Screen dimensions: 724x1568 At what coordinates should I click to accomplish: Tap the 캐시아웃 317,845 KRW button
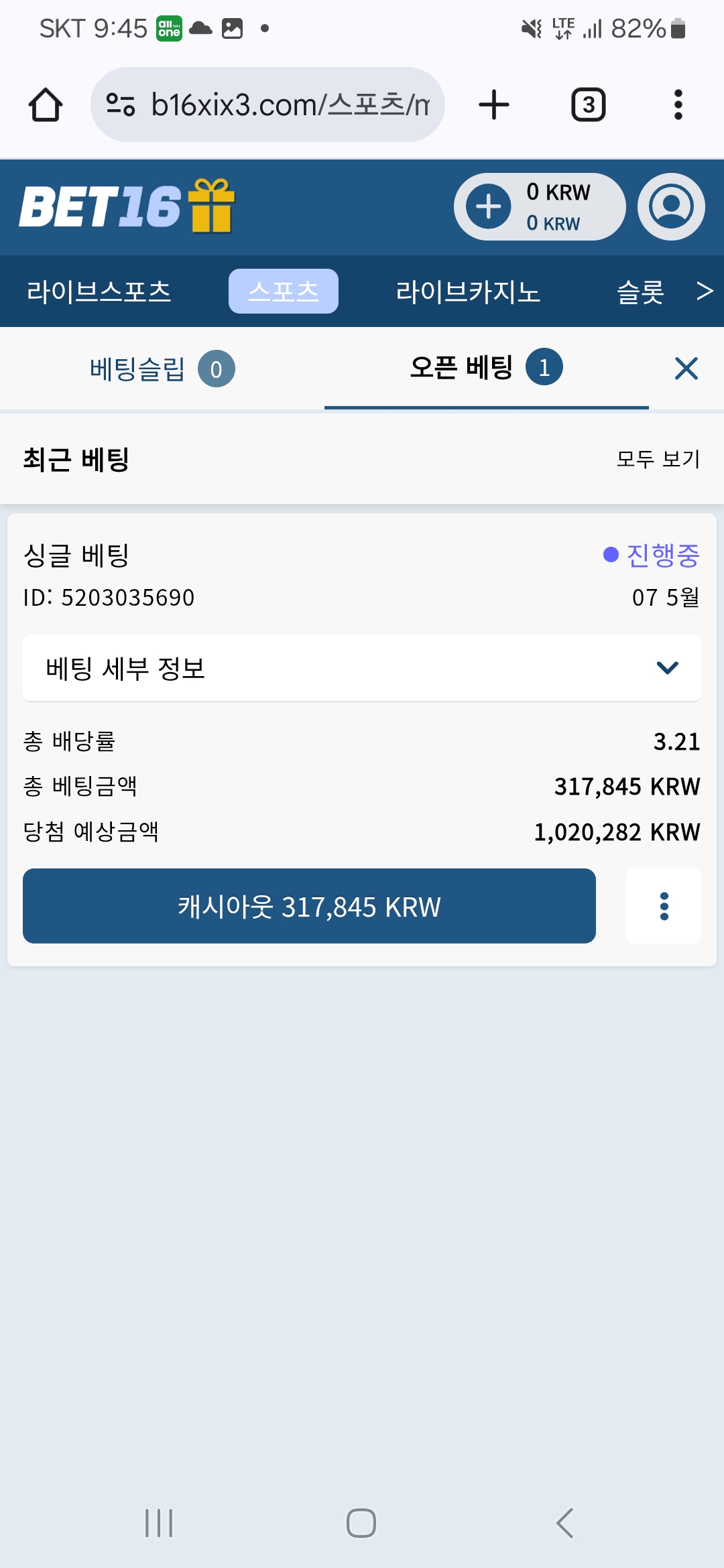[x=309, y=906]
